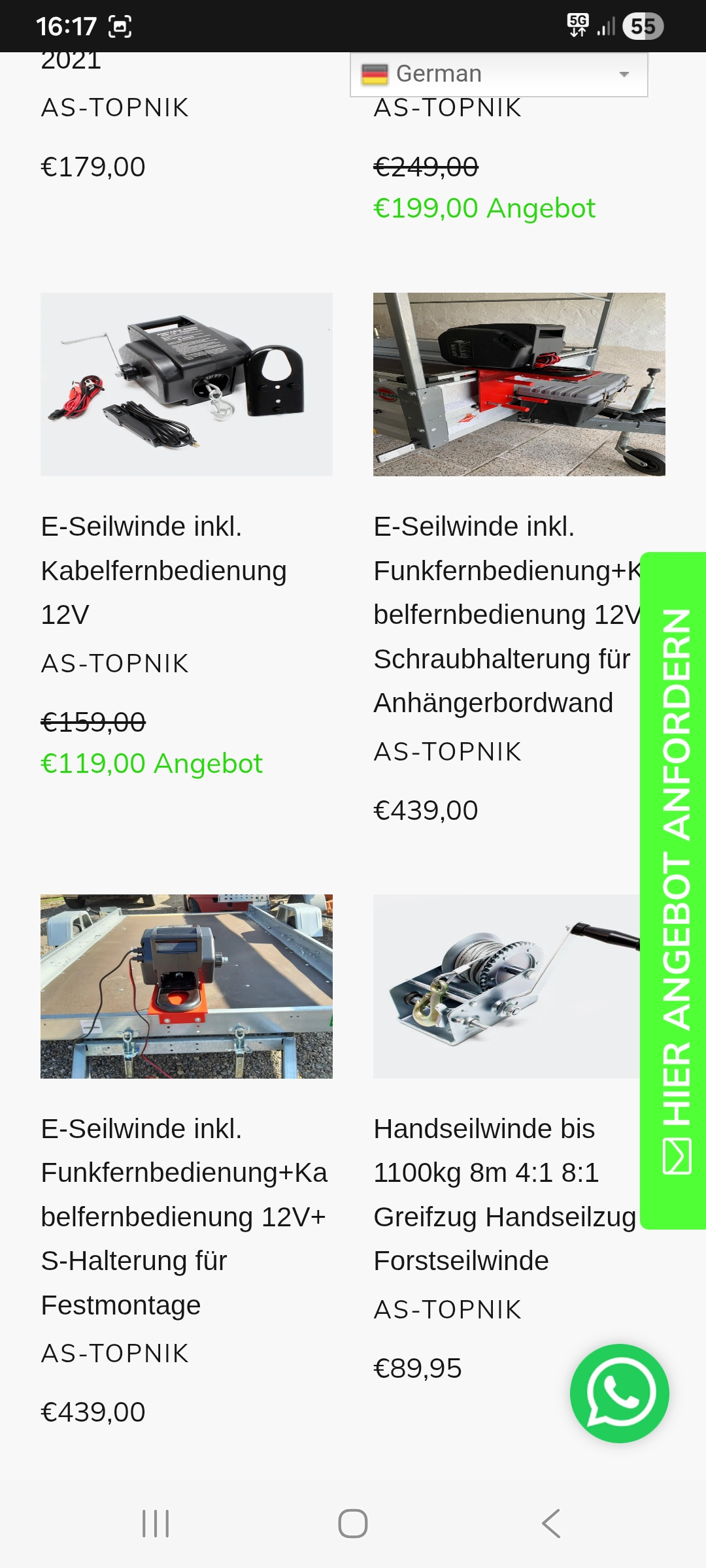Start a WhatsApp chat with the shop

619,1393
